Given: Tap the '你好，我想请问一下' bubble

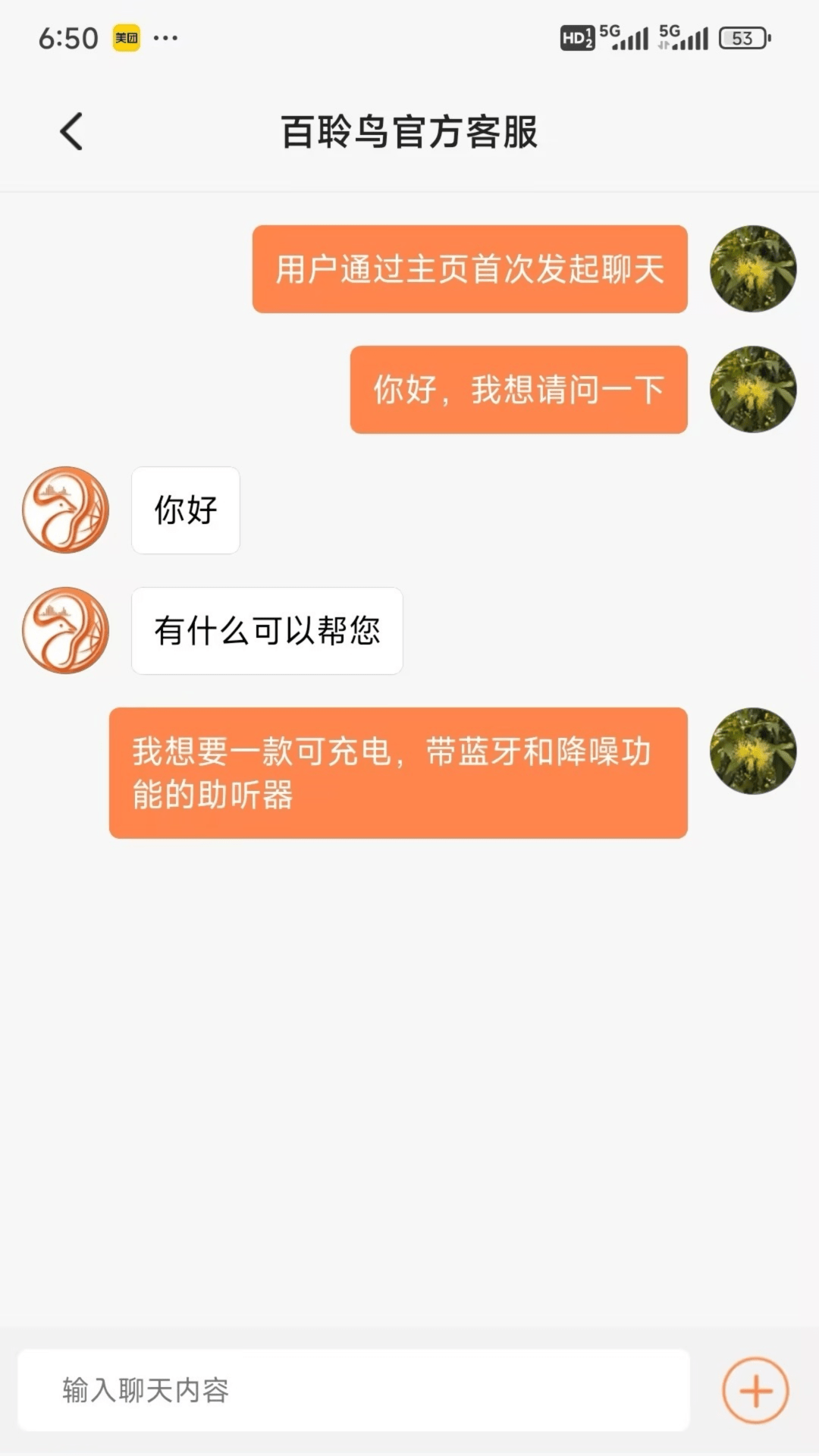Looking at the screenshot, I should coord(518,389).
